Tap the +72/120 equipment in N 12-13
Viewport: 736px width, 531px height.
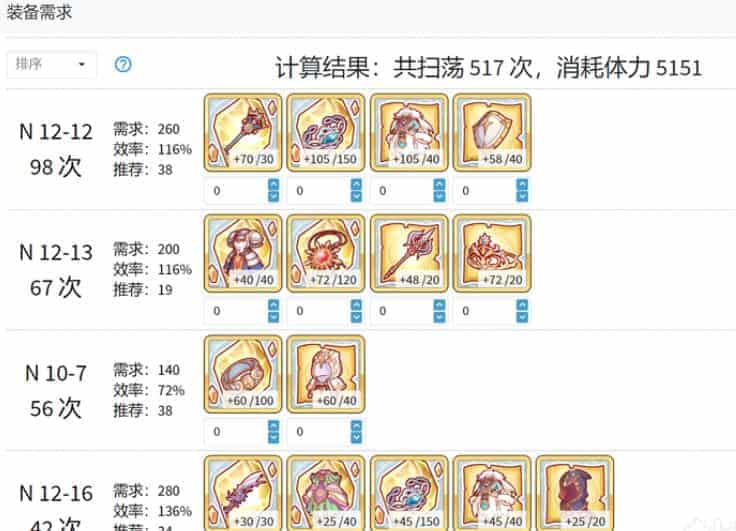point(326,253)
